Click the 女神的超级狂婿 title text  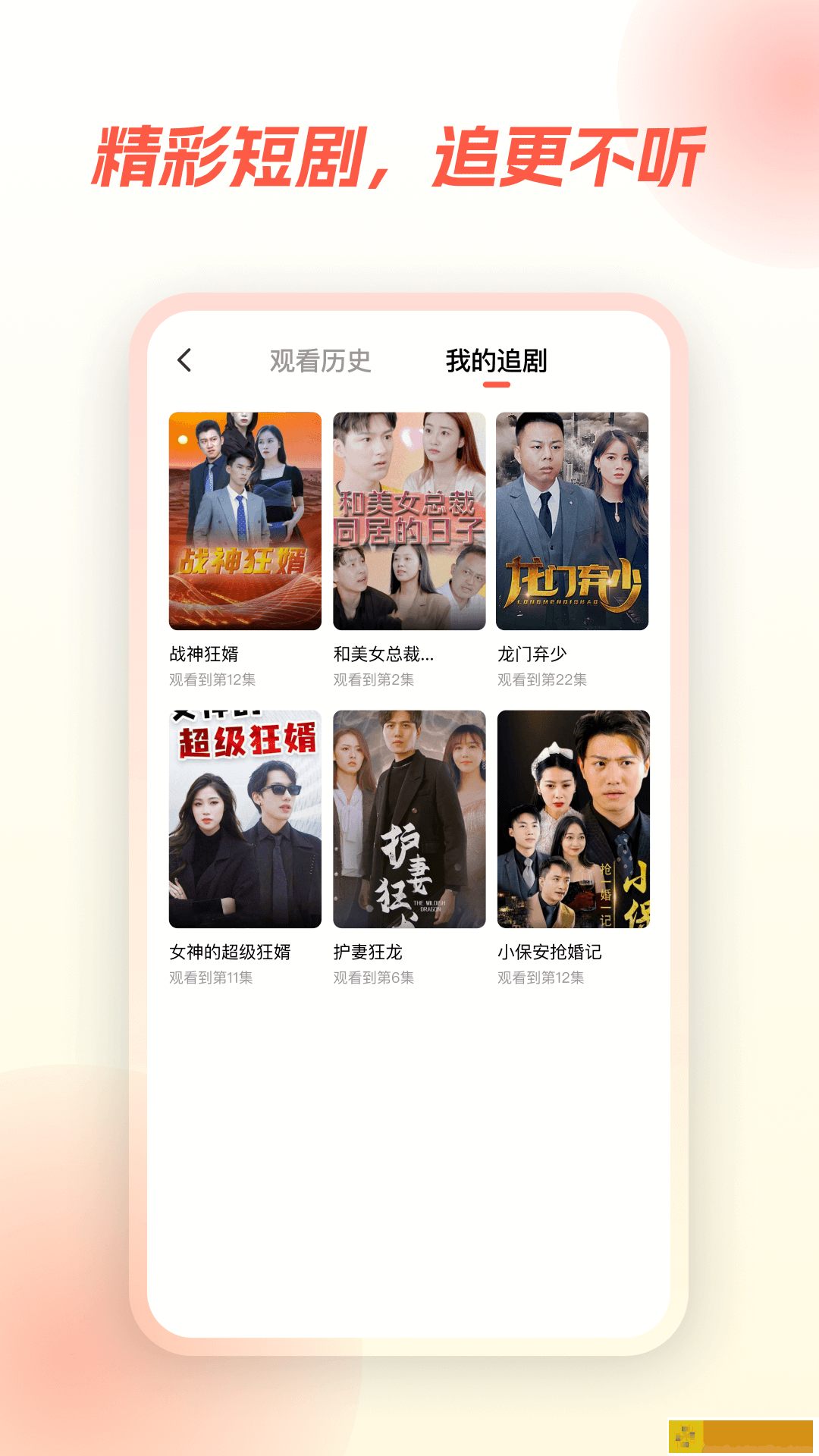click(231, 954)
